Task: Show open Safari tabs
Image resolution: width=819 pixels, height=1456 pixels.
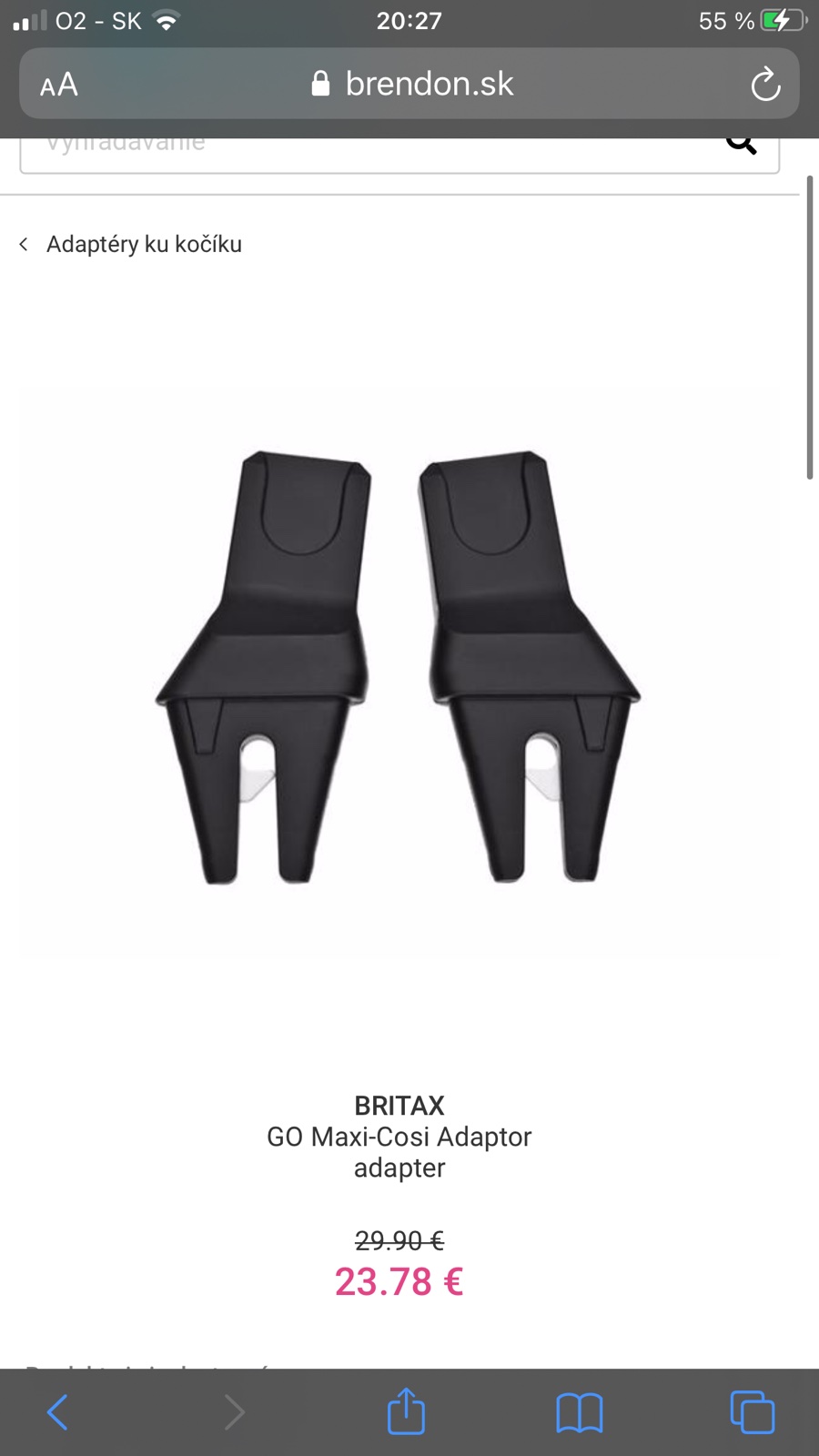Action: tap(752, 1412)
